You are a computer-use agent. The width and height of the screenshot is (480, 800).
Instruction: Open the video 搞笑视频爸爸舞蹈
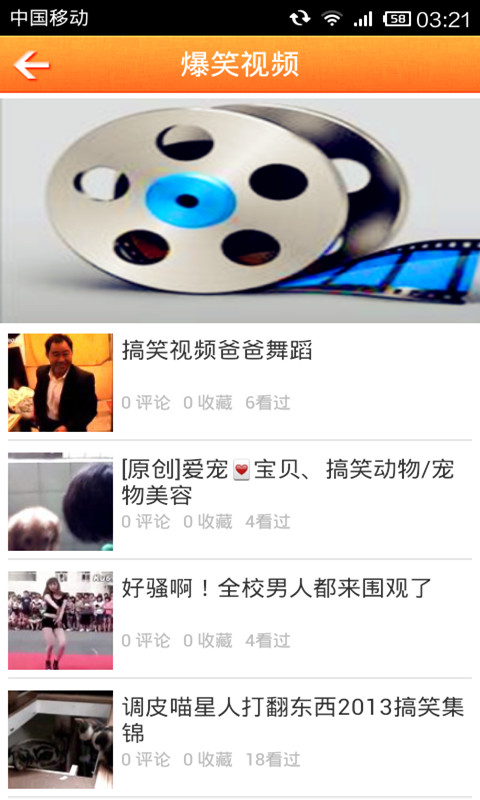coord(240,382)
